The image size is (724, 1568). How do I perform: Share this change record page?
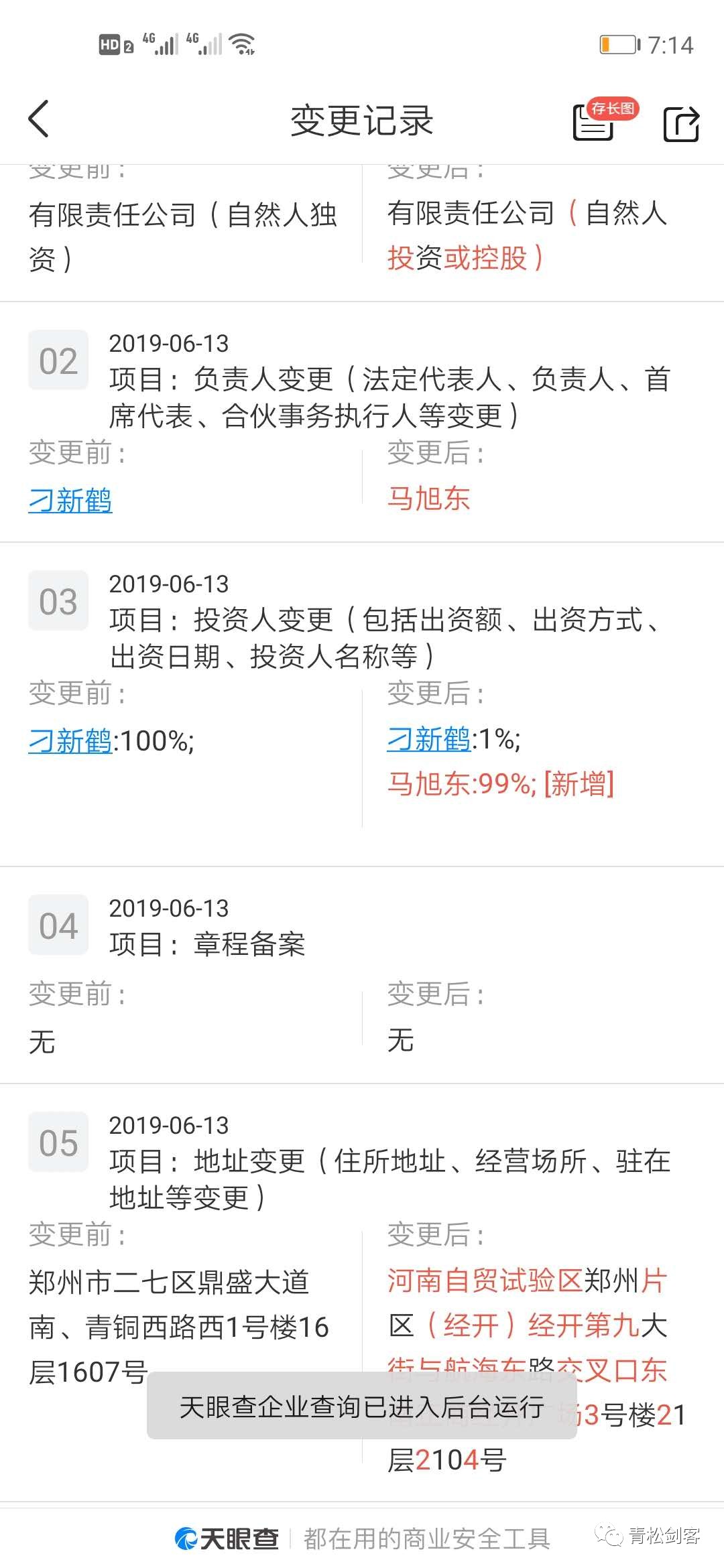coord(680,123)
